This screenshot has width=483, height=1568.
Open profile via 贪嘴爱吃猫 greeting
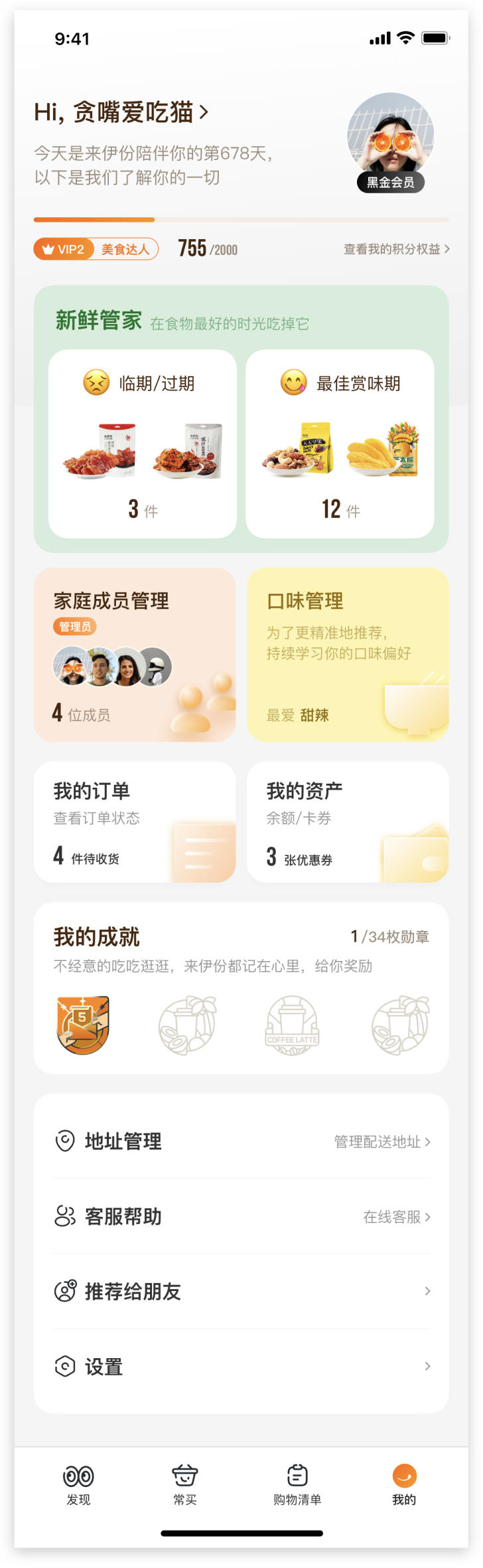pos(121,113)
